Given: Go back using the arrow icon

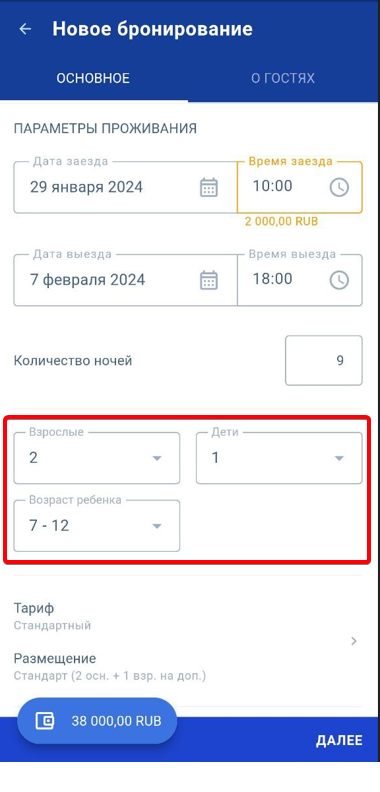Looking at the screenshot, I should [25, 29].
